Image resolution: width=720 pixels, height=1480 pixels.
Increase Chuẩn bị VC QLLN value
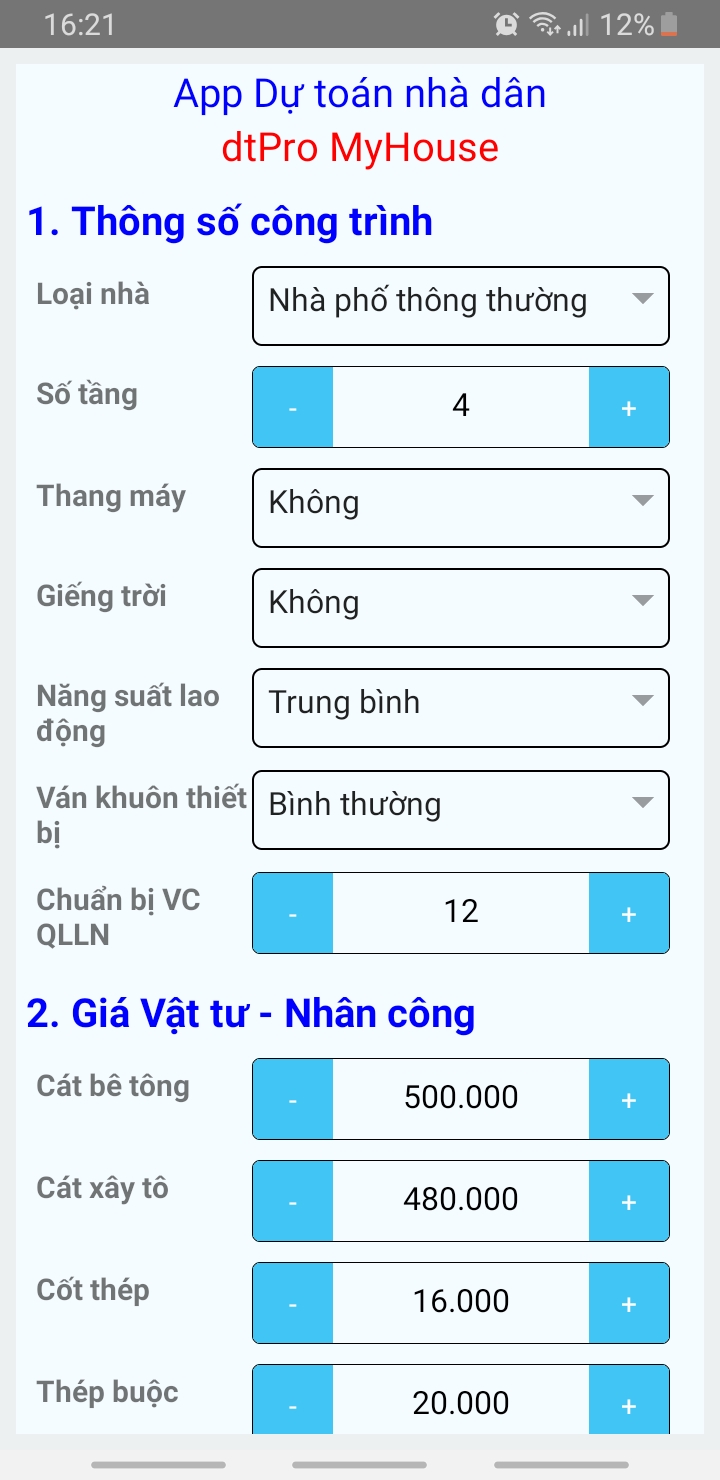(x=628, y=913)
